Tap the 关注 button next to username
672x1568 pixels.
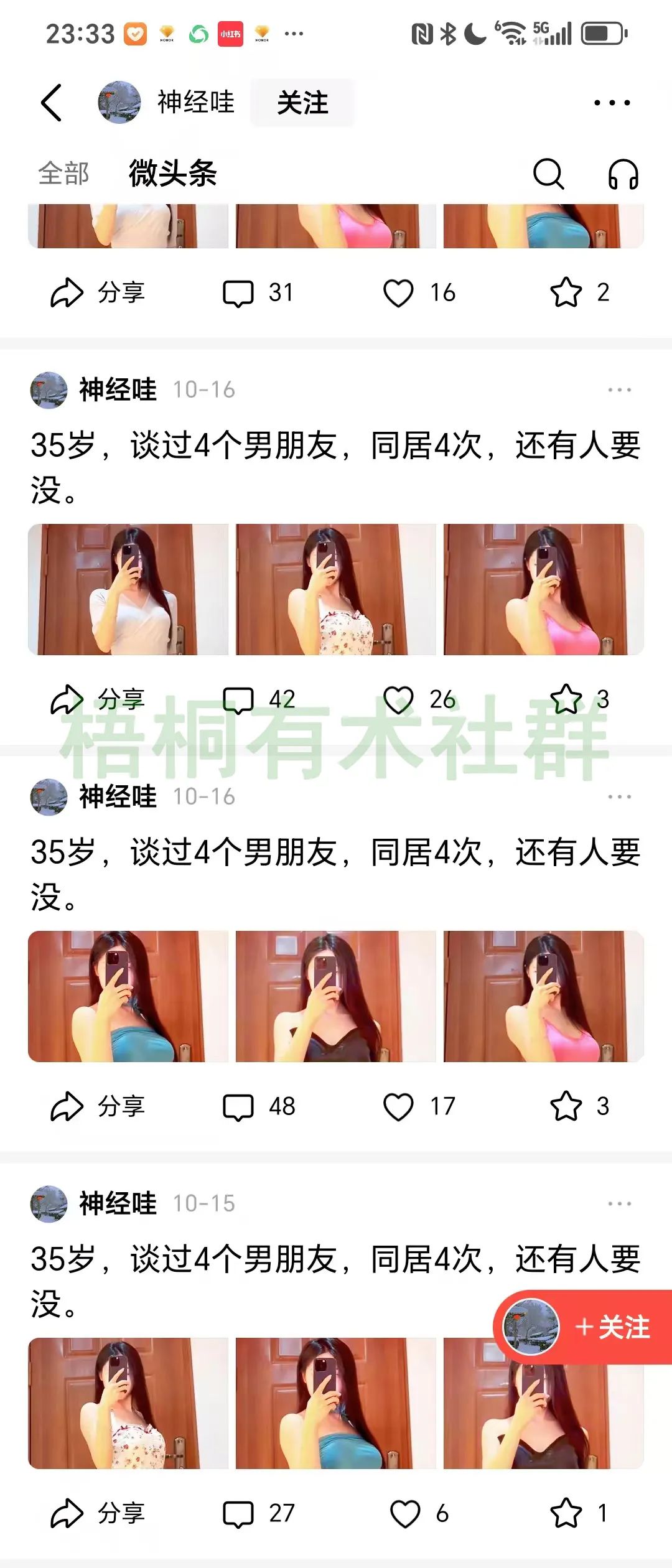pos(303,105)
